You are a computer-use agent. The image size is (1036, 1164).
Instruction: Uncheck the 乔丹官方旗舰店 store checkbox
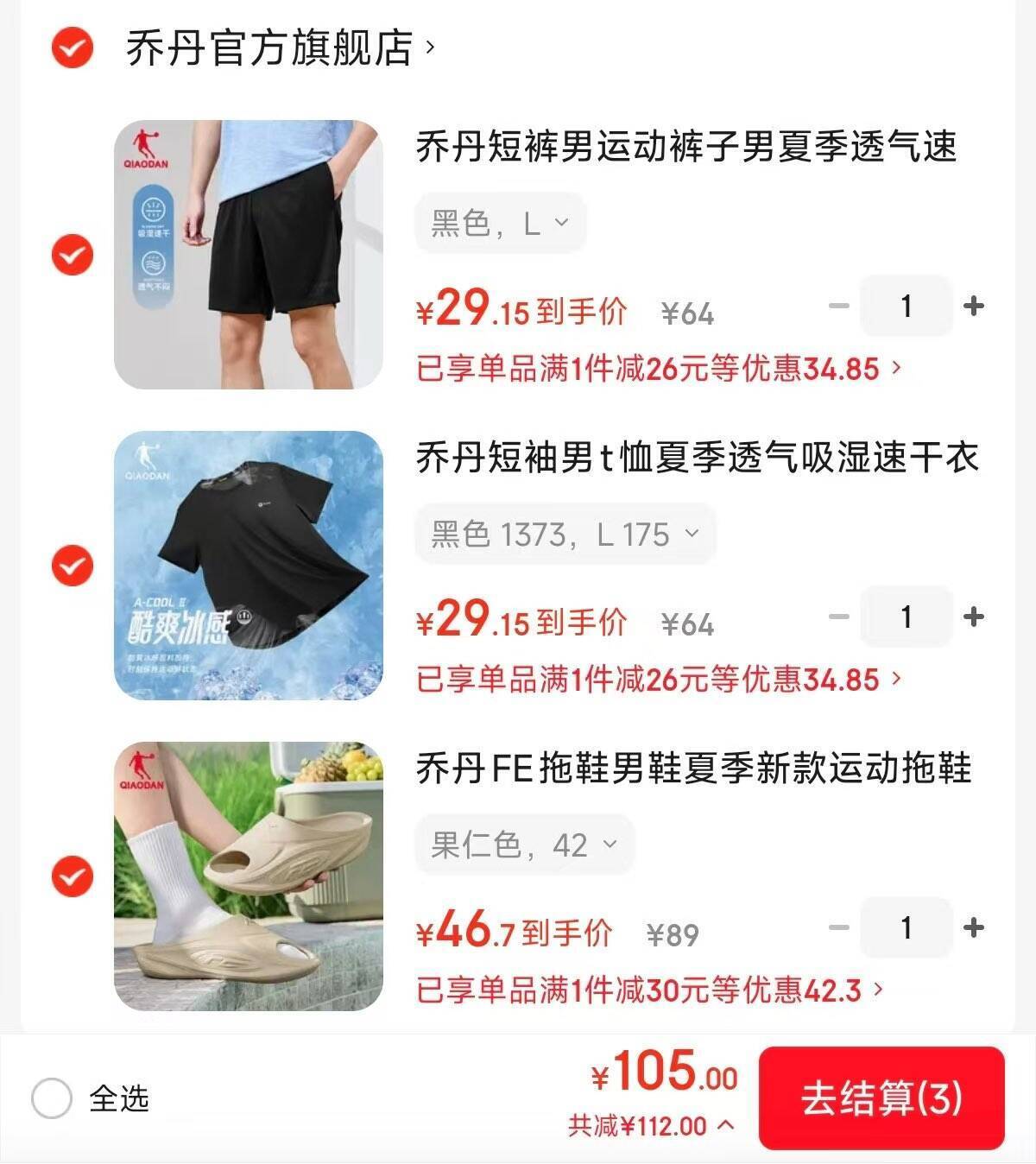(73, 47)
